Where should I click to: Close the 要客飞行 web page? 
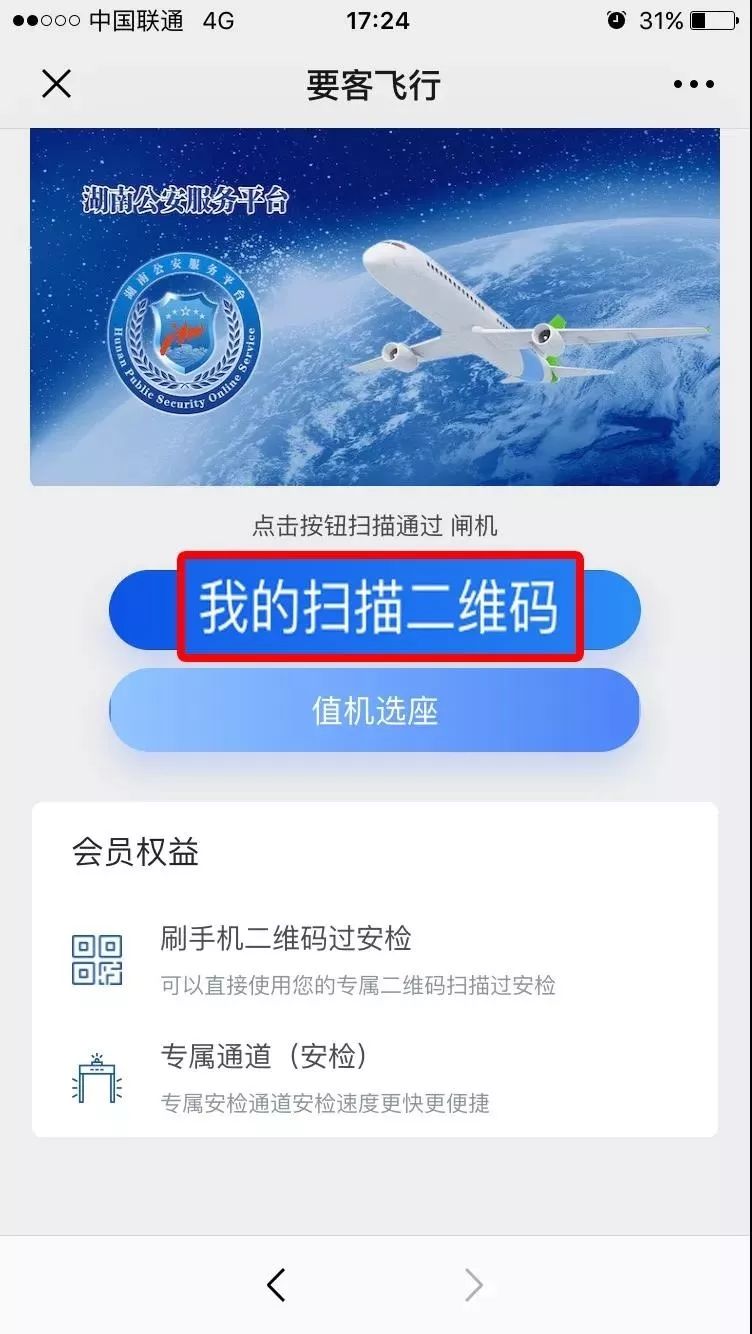coord(57,85)
